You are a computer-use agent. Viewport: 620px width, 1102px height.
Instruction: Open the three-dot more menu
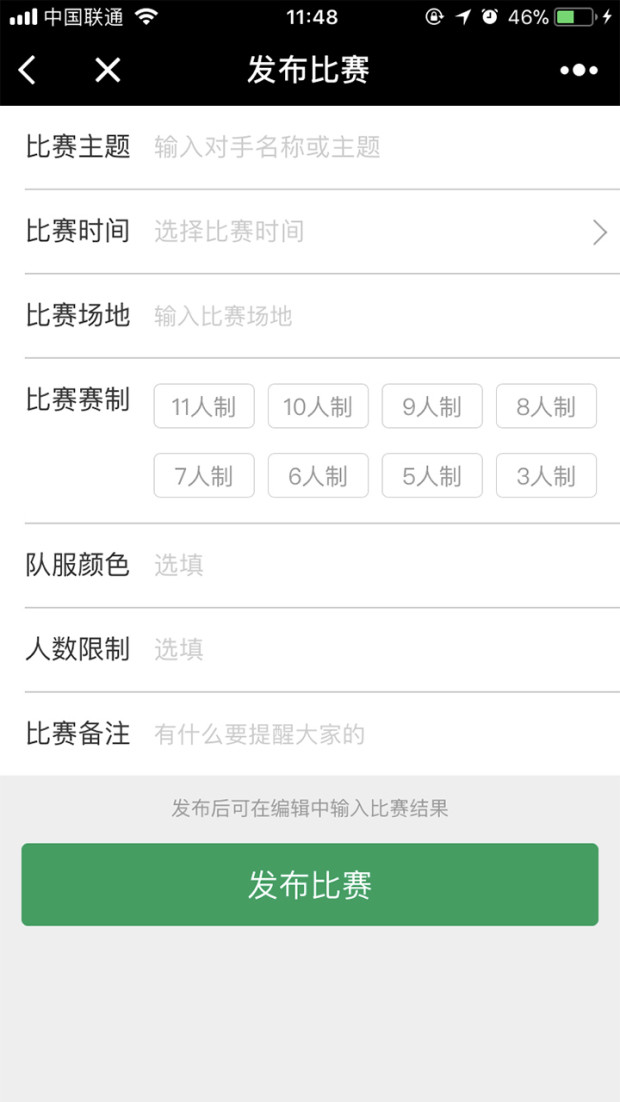pyautogui.click(x=579, y=70)
